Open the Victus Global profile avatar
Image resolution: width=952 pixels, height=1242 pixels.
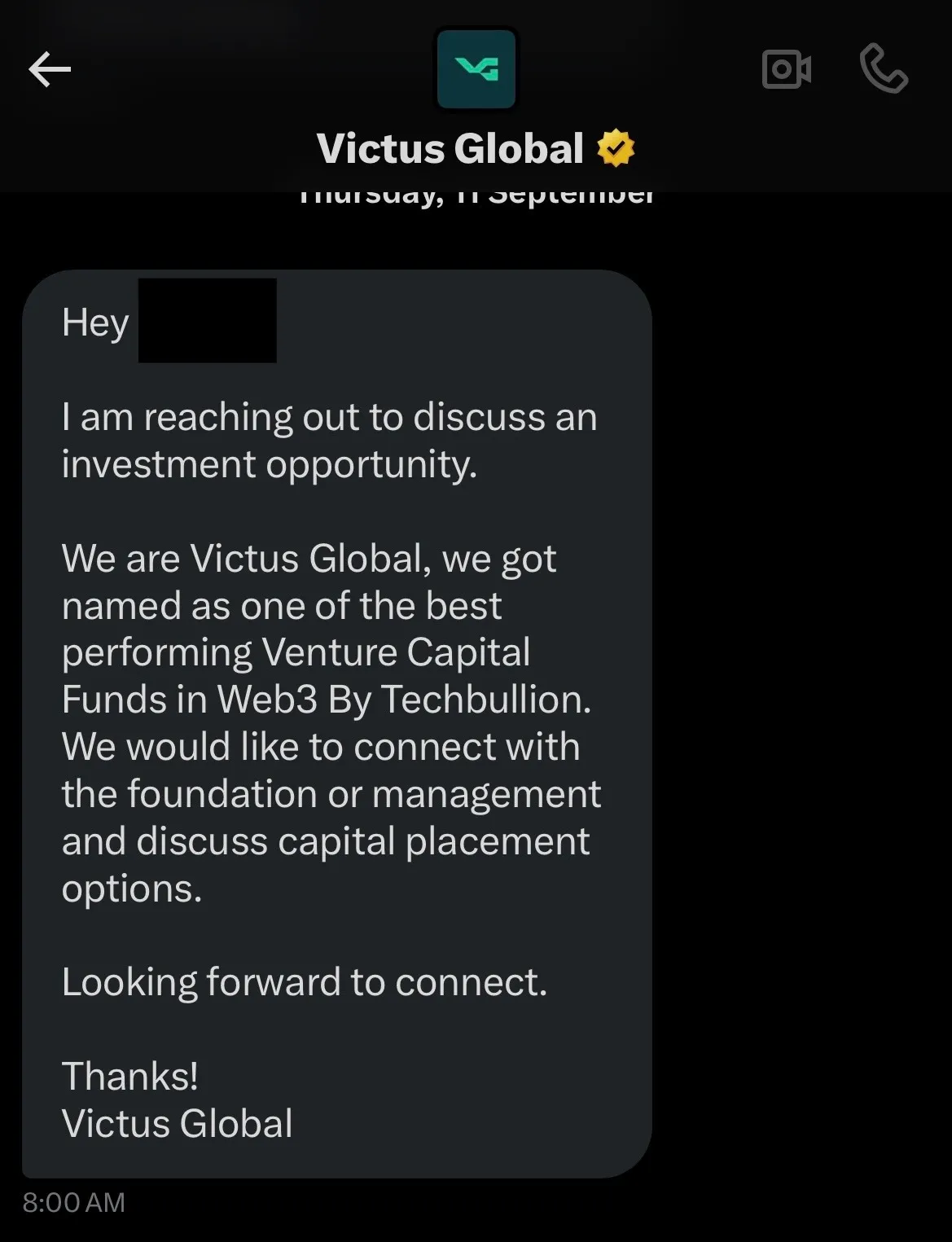(476, 69)
